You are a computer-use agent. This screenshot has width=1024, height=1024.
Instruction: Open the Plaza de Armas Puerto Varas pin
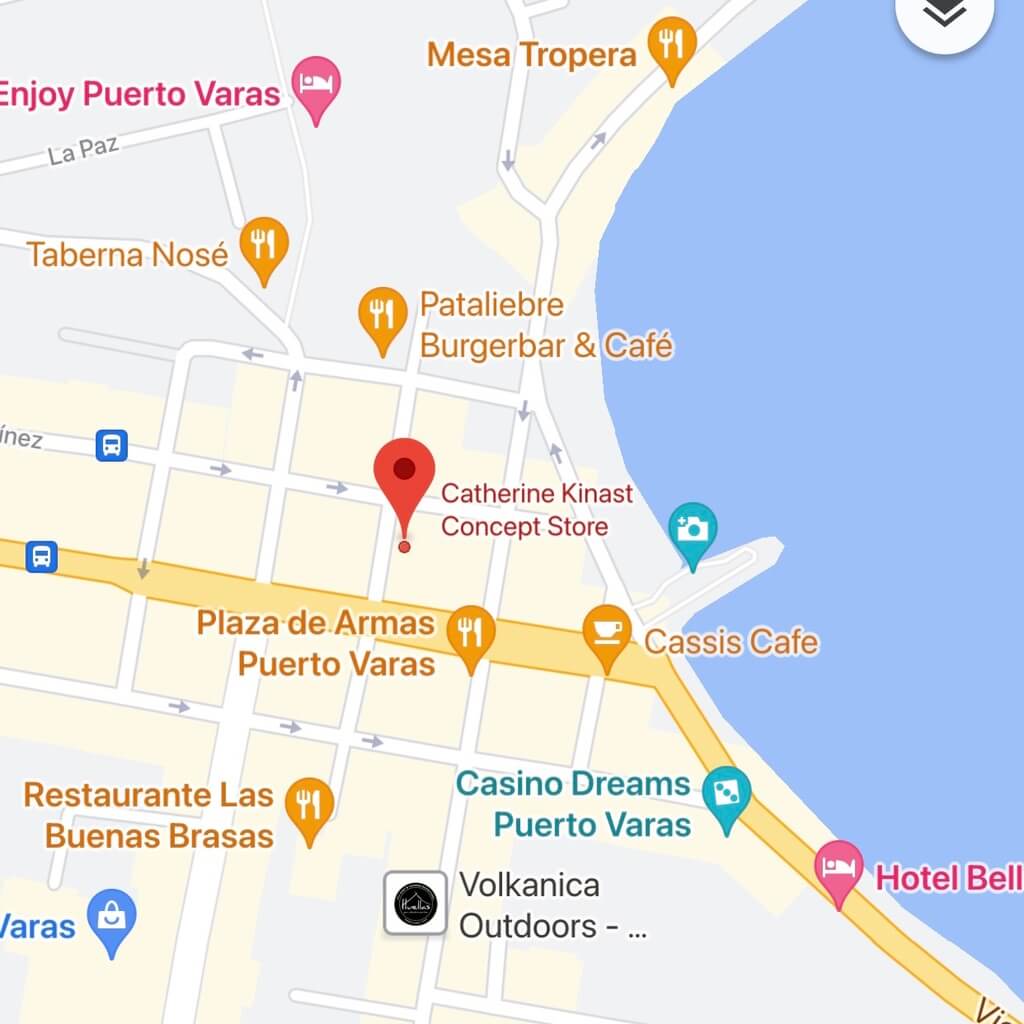[470, 634]
